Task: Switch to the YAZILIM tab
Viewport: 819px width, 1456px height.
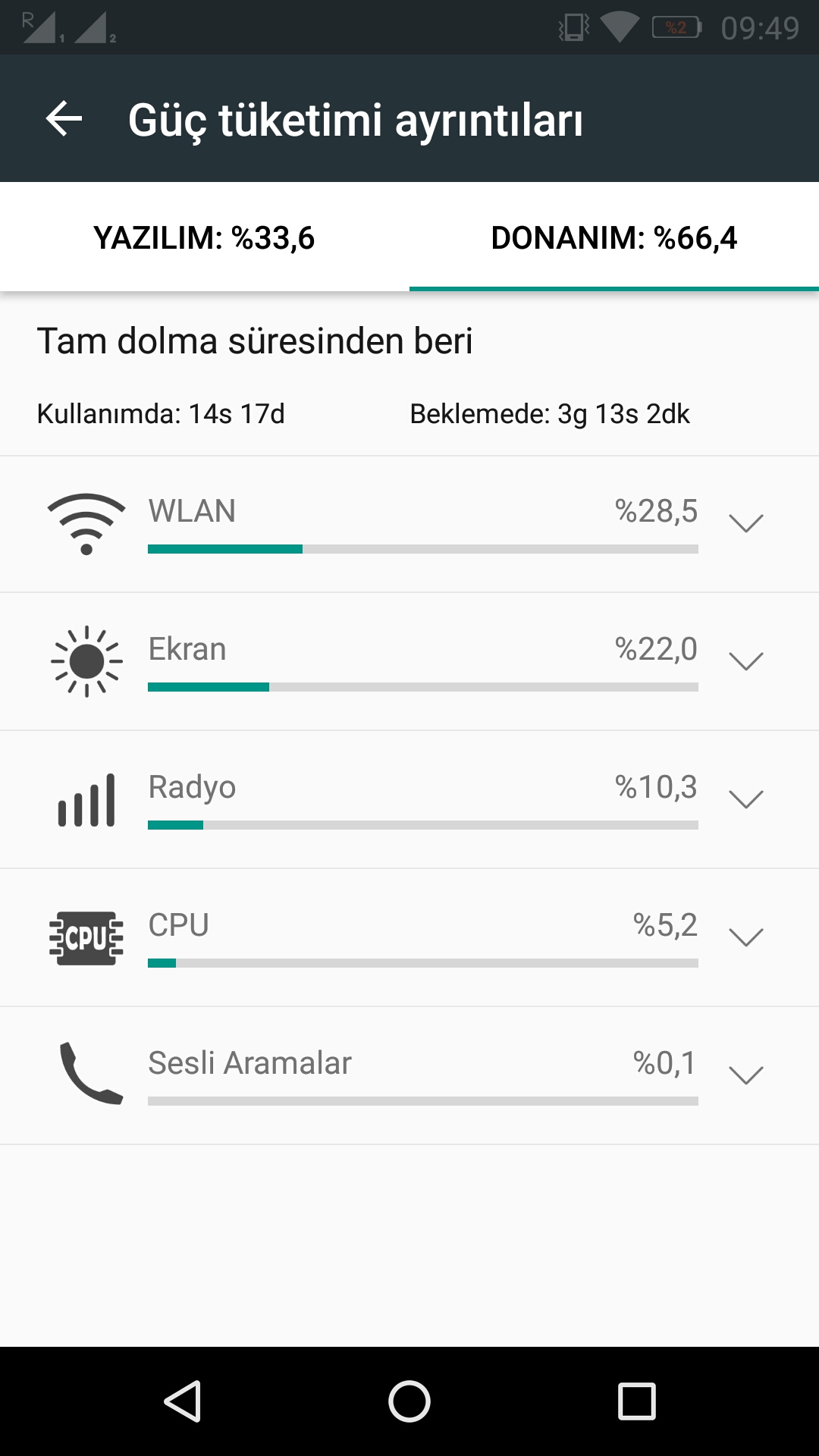Action: 204,237
